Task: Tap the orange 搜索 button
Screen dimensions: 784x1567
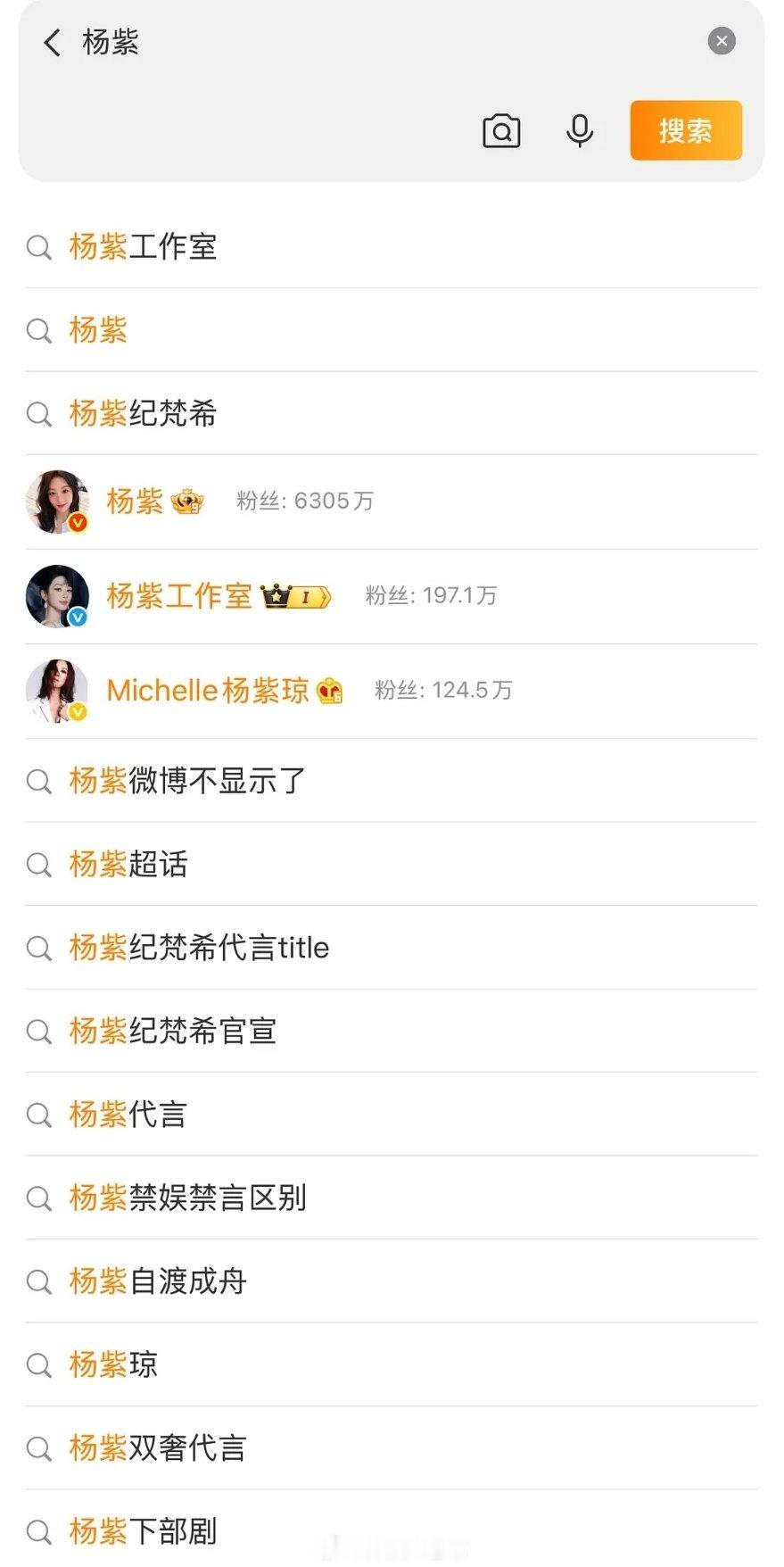Action: [x=686, y=130]
